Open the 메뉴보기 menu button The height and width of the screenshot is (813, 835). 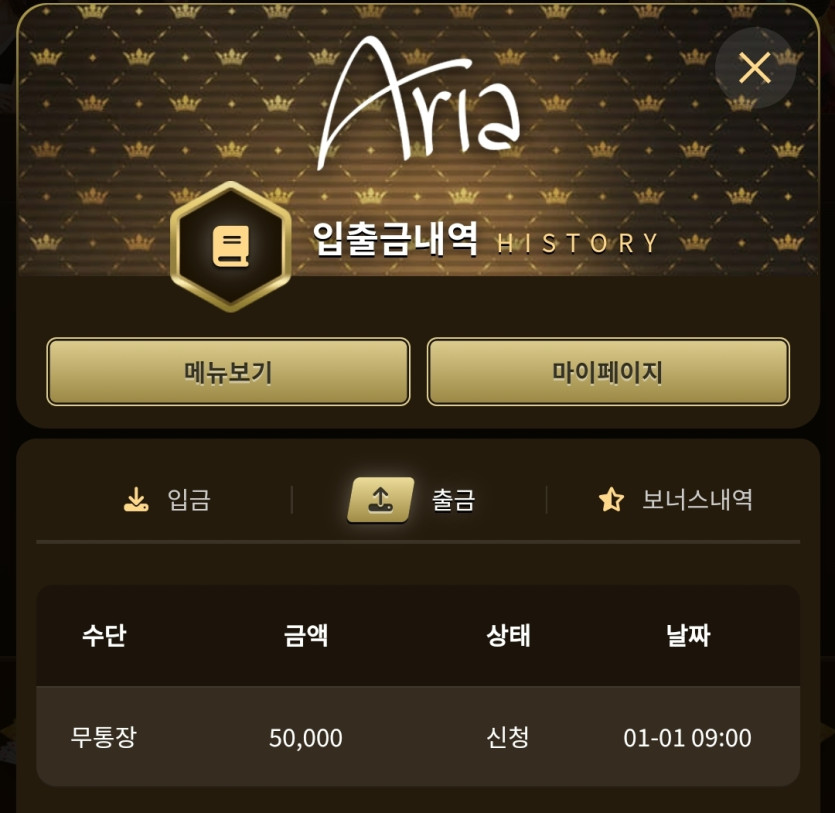point(228,372)
